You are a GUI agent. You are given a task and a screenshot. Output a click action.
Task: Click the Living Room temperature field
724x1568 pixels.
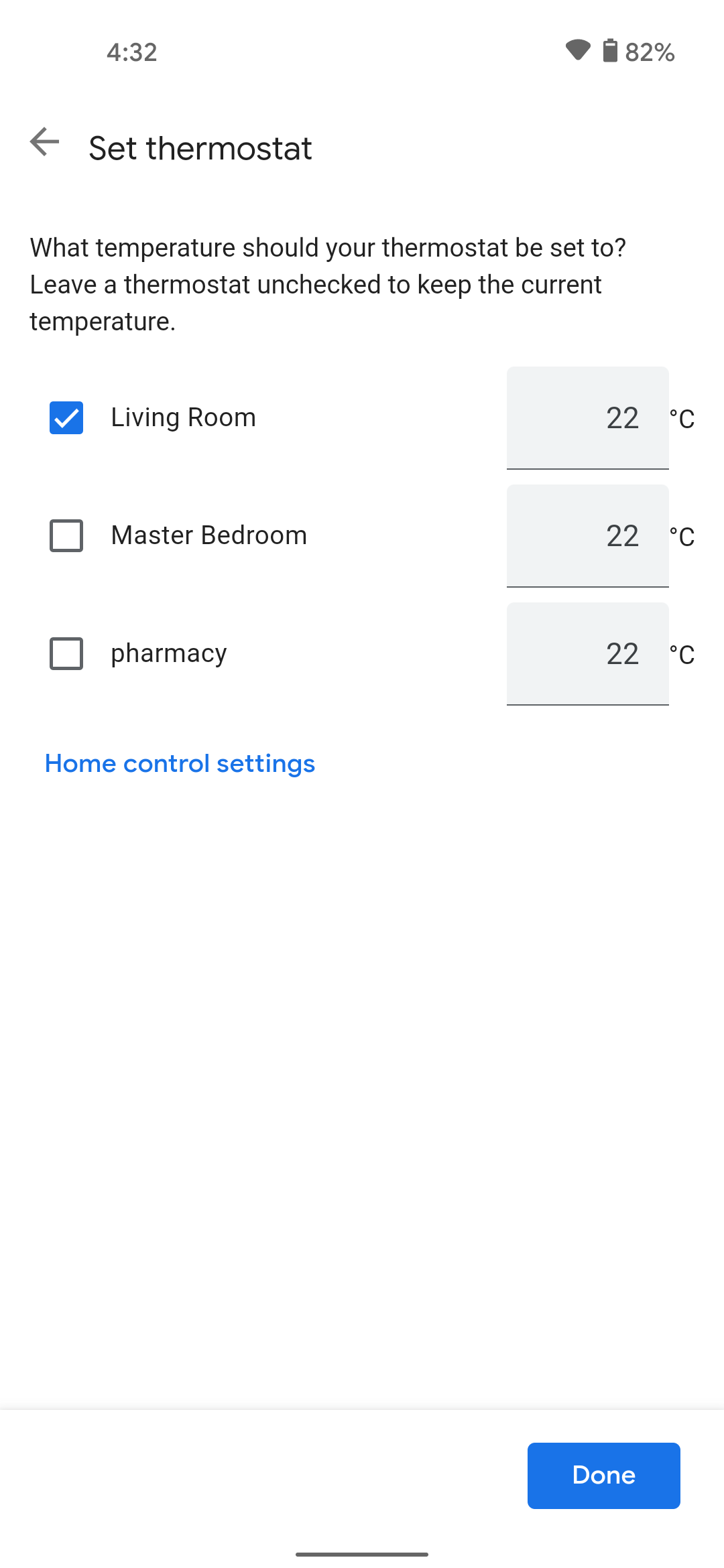pos(588,418)
